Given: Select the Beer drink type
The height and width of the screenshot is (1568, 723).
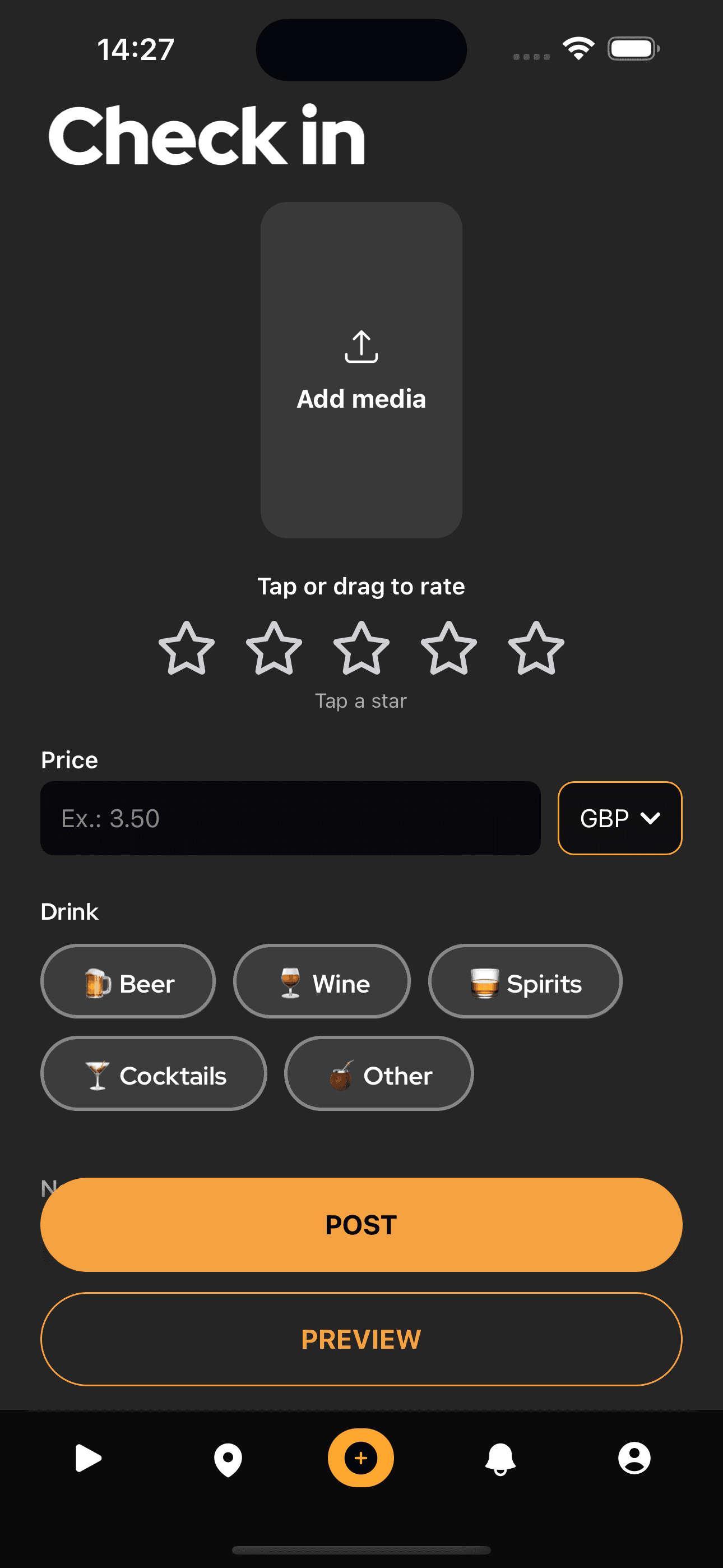Looking at the screenshot, I should click(128, 981).
